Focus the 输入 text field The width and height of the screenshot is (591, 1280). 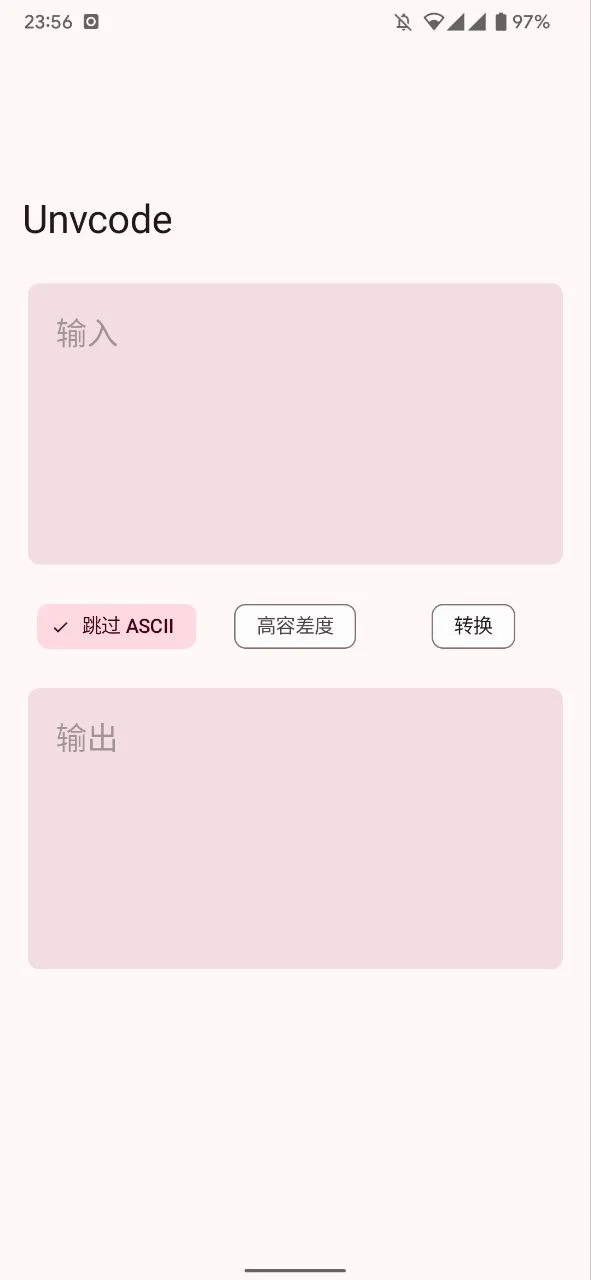[x=295, y=424]
